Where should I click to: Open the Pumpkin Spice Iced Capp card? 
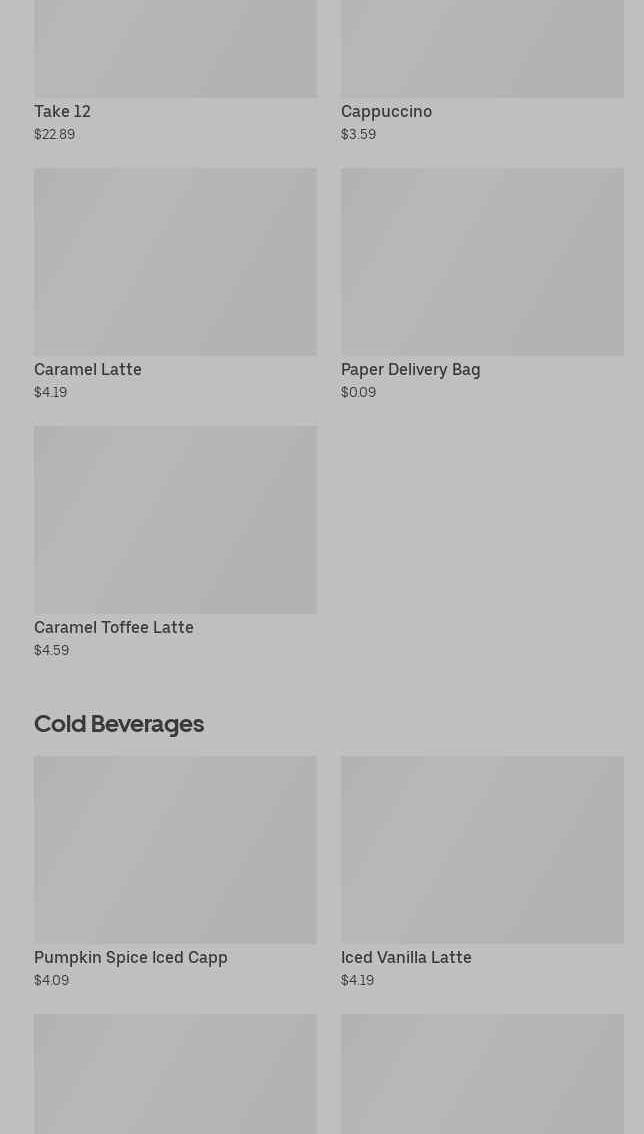pyautogui.click(x=175, y=872)
